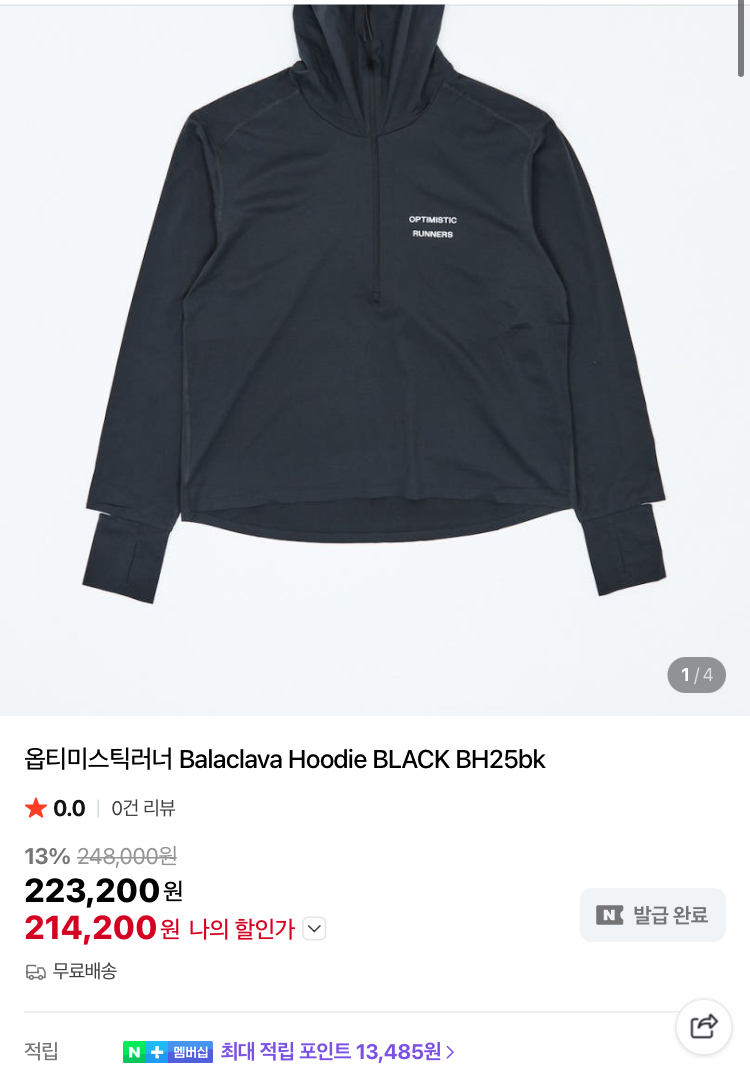Expand the 나의 할인가 discount details
This screenshot has height=1073, width=750.
(314, 929)
